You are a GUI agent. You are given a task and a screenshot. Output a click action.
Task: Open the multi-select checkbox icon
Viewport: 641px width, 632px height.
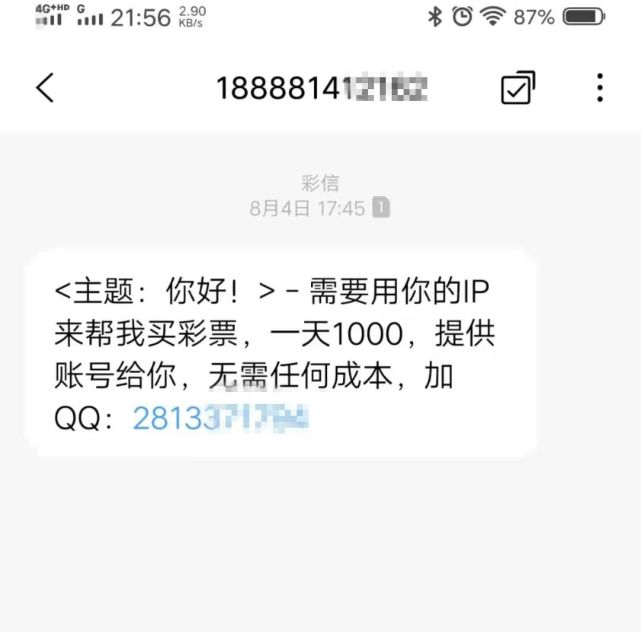pos(518,88)
